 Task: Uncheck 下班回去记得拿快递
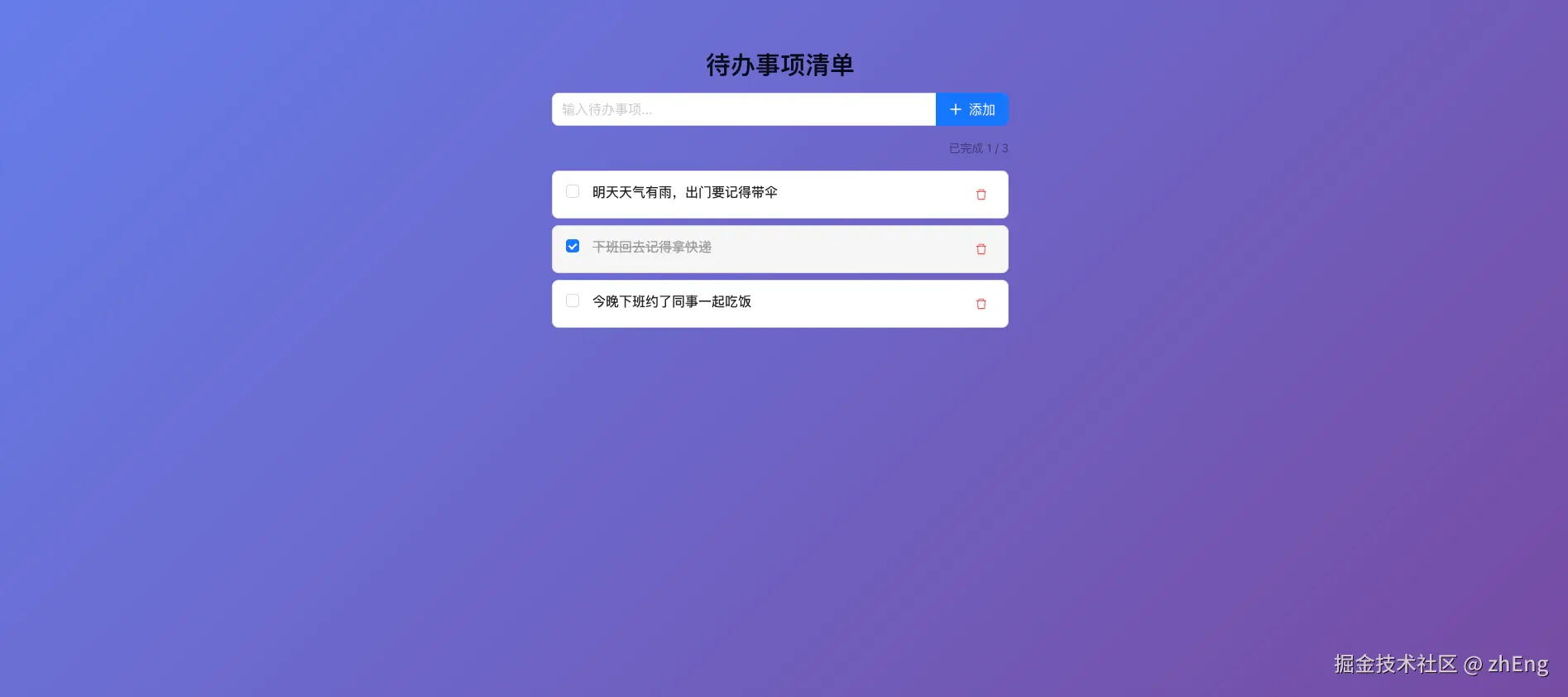(573, 246)
